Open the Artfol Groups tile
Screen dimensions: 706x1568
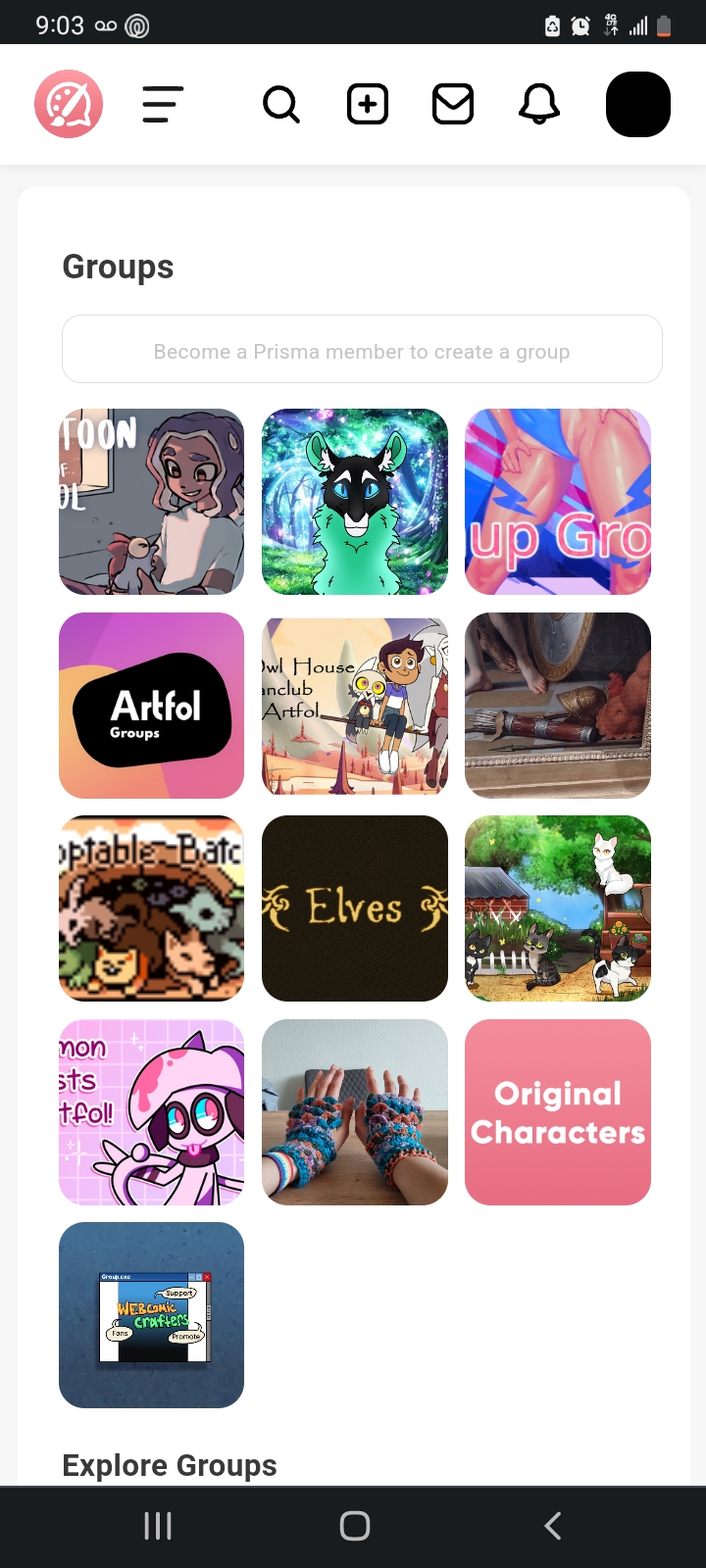click(x=152, y=706)
